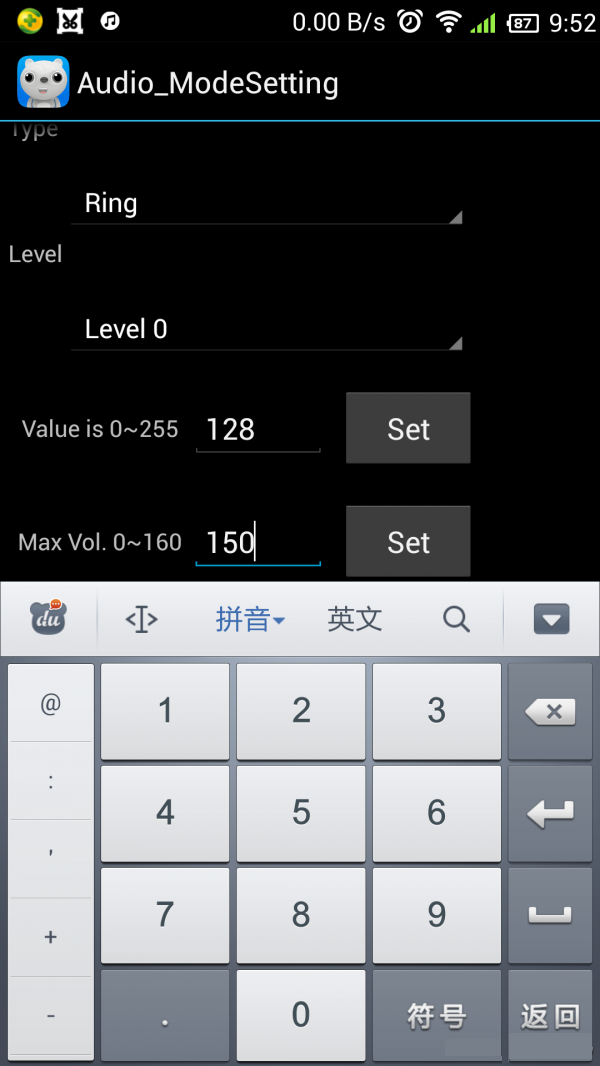
Task: Tap the enter key on keyboard
Action: click(550, 813)
